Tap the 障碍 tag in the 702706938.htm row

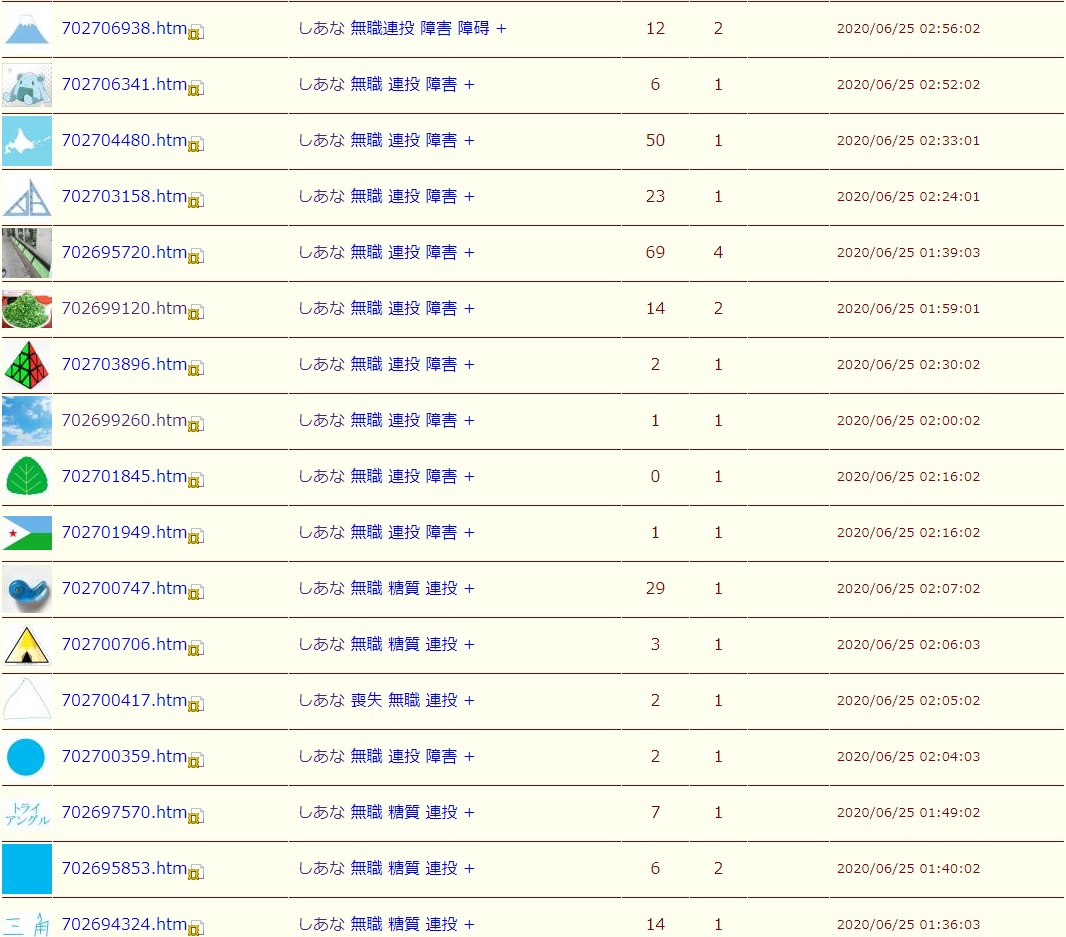[474, 28]
